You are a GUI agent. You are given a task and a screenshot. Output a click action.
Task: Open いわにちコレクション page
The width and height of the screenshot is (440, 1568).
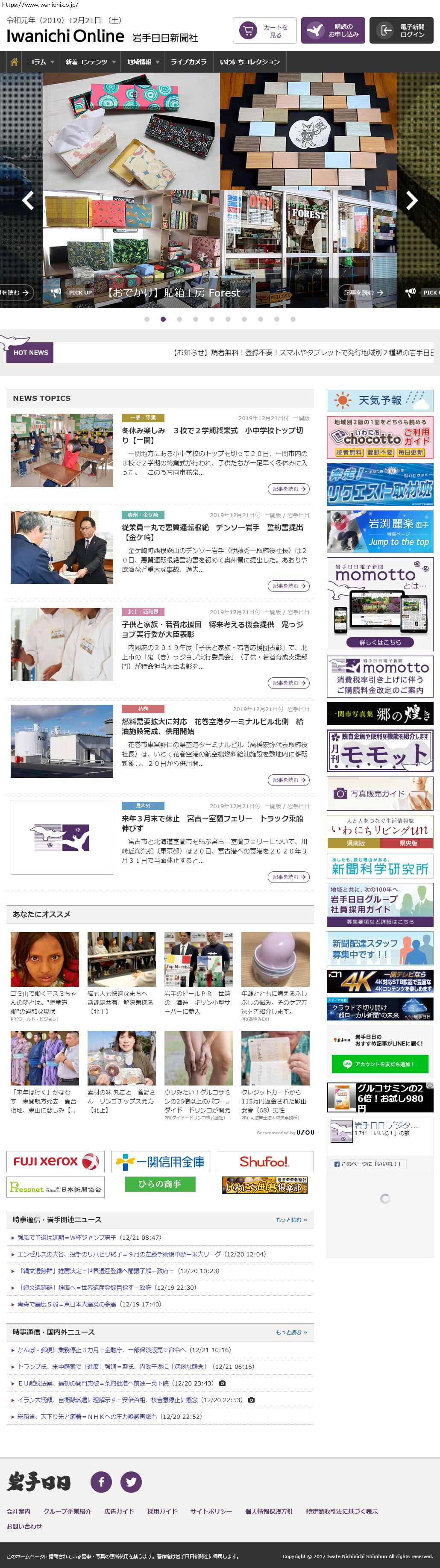point(249,62)
